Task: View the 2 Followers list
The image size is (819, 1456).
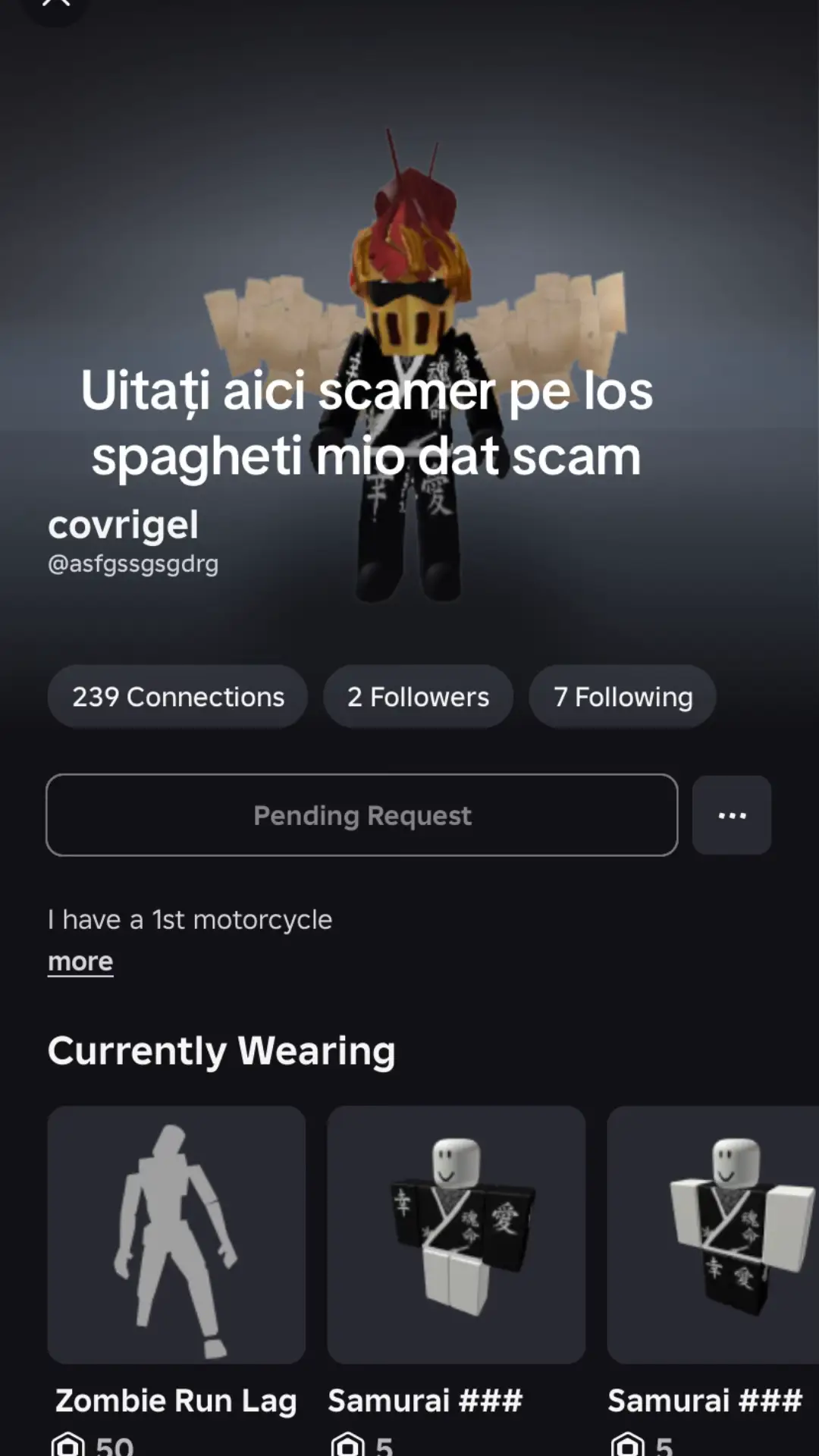Action: click(x=418, y=696)
